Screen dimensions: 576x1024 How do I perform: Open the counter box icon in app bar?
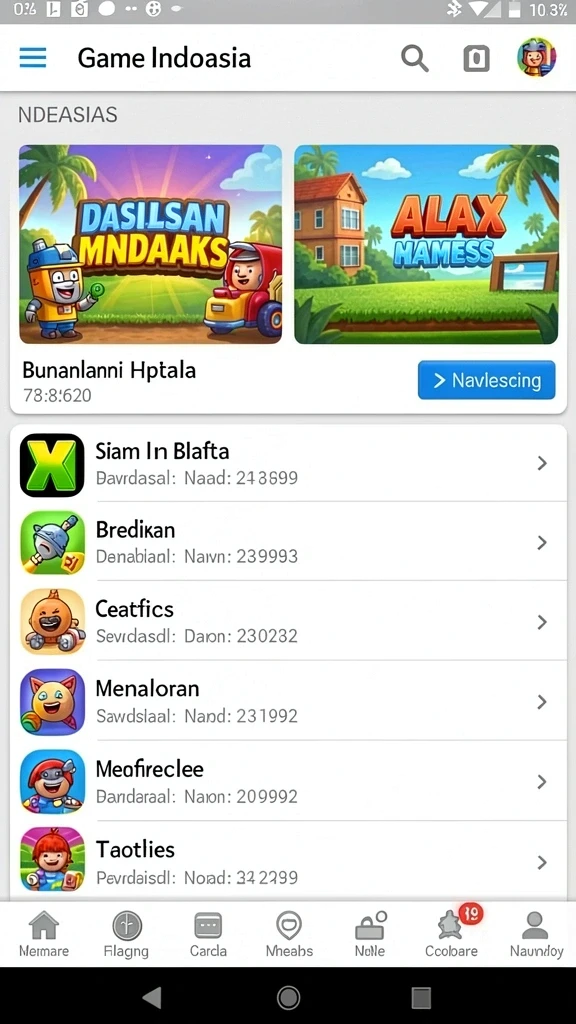point(476,59)
